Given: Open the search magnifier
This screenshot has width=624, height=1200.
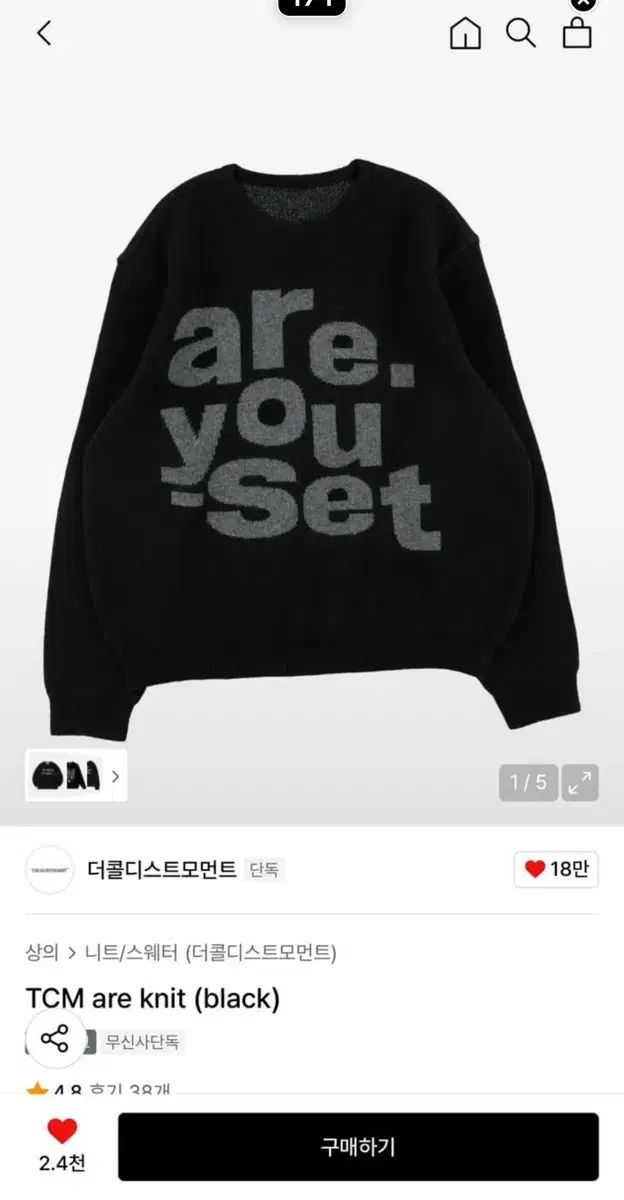Looking at the screenshot, I should 521,33.
